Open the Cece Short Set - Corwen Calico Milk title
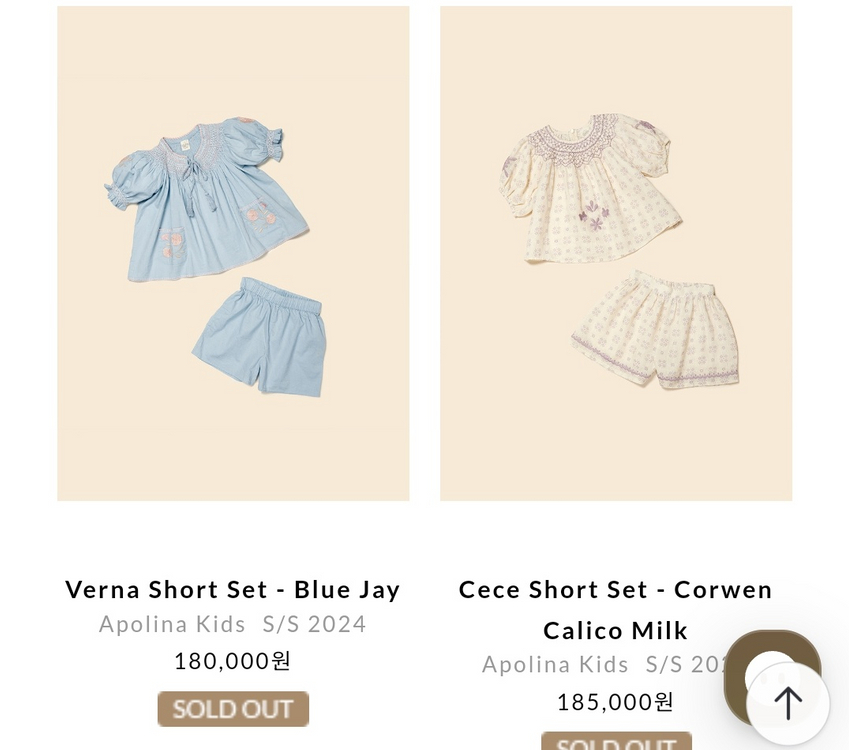Screen dimensions: 849x750 (616, 609)
